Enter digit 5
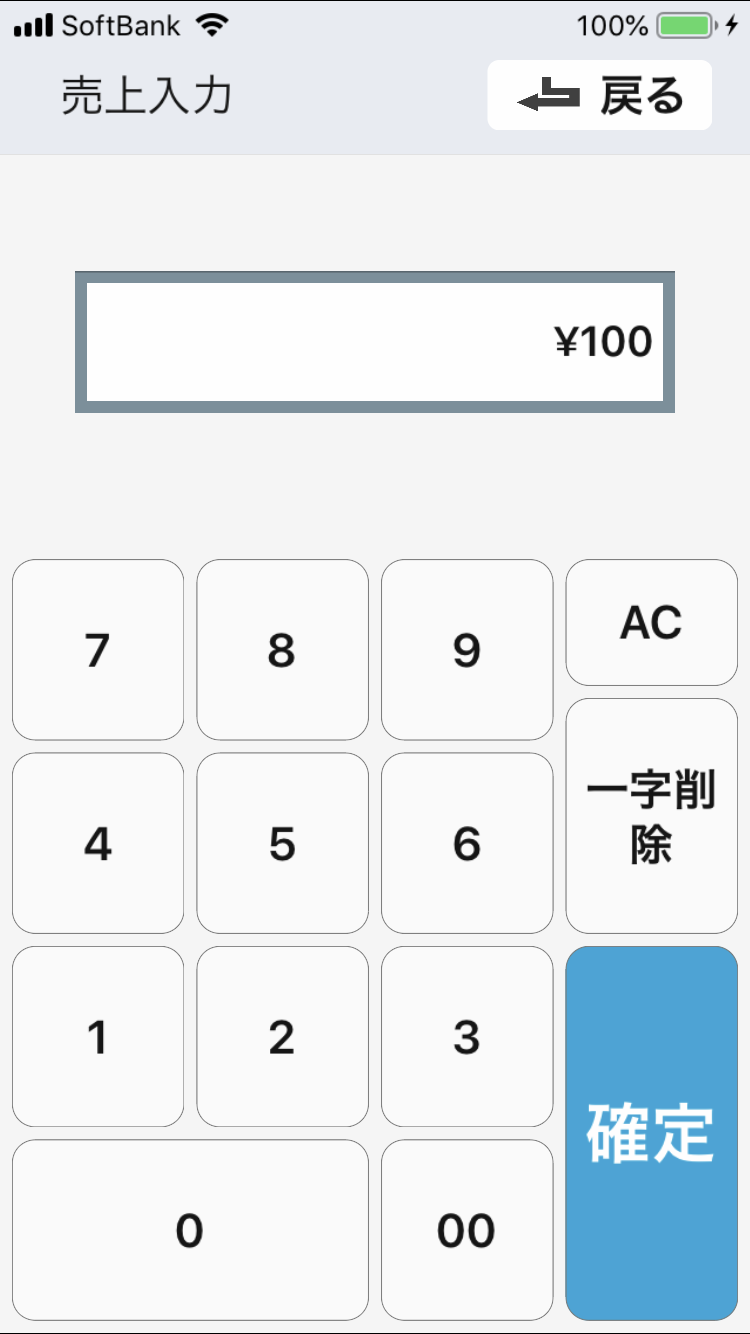The image size is (750, 1334). 282,843
